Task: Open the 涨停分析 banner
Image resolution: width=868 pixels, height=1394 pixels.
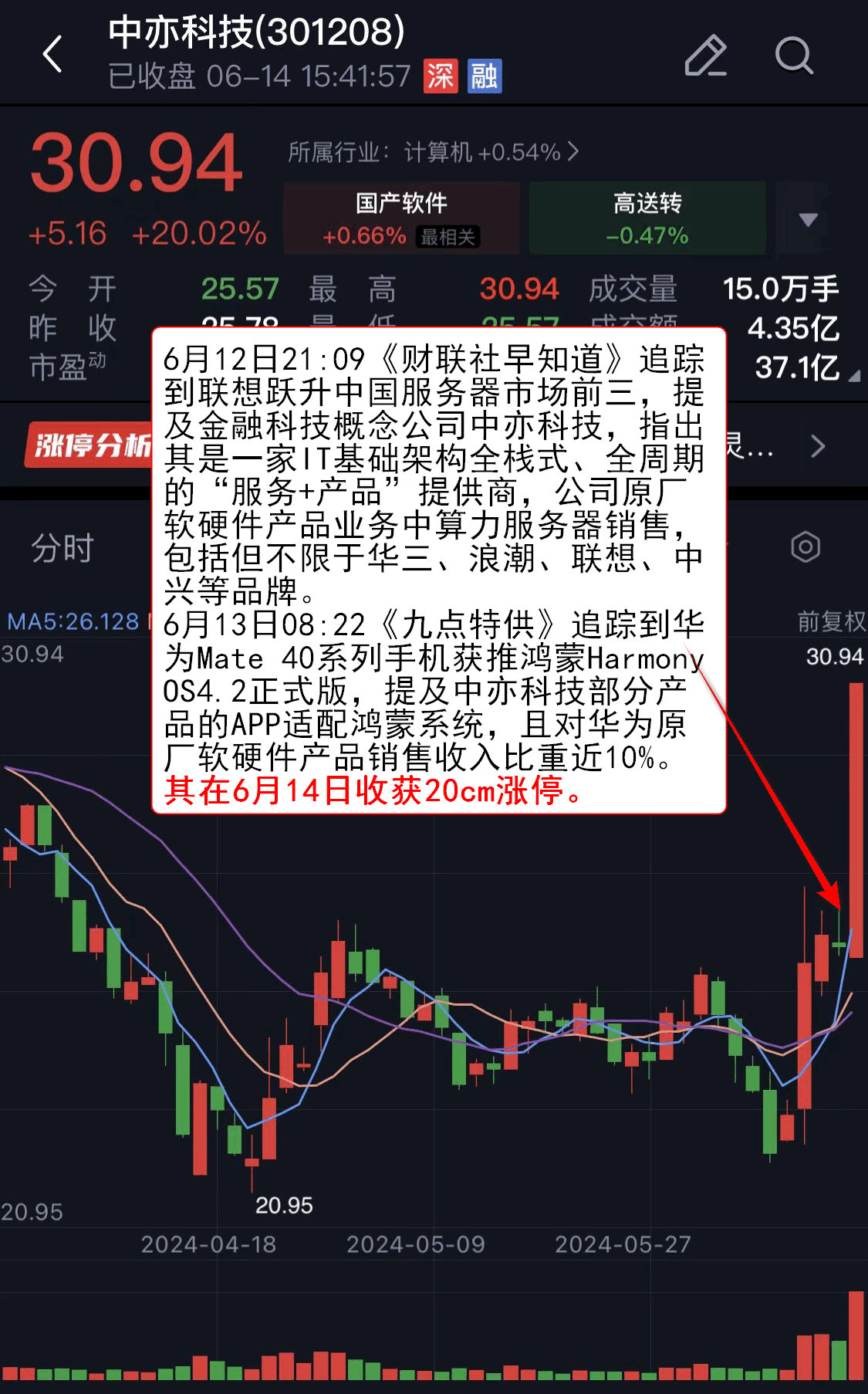Action: click(x=90, y=445)
